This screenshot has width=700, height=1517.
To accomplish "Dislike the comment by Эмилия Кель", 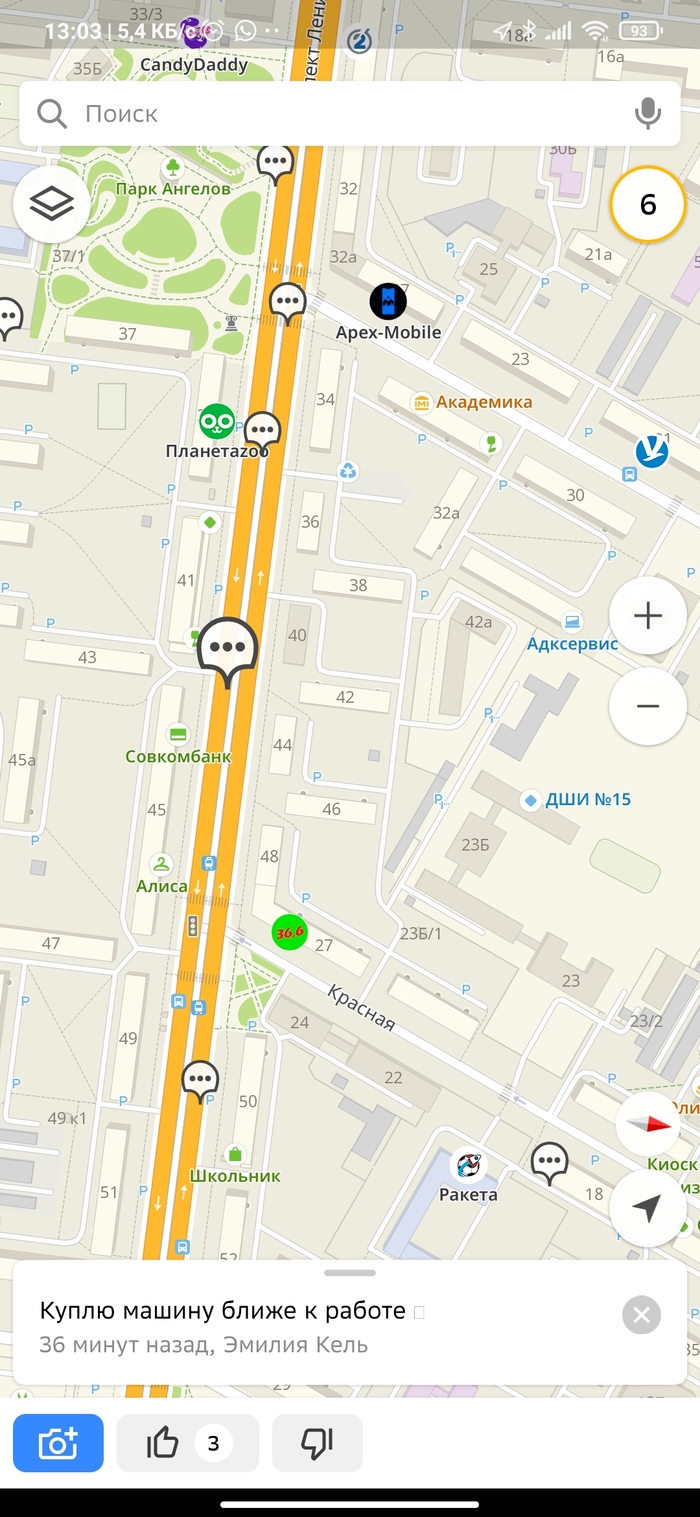I will (317, 1443).
